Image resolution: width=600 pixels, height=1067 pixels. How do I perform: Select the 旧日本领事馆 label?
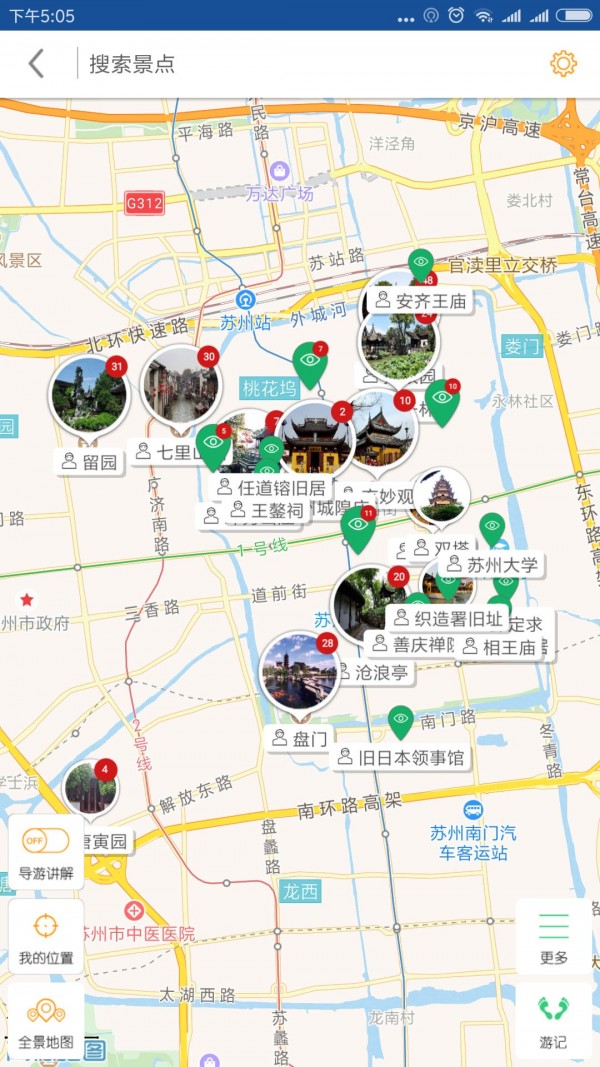tap(401, 757)
